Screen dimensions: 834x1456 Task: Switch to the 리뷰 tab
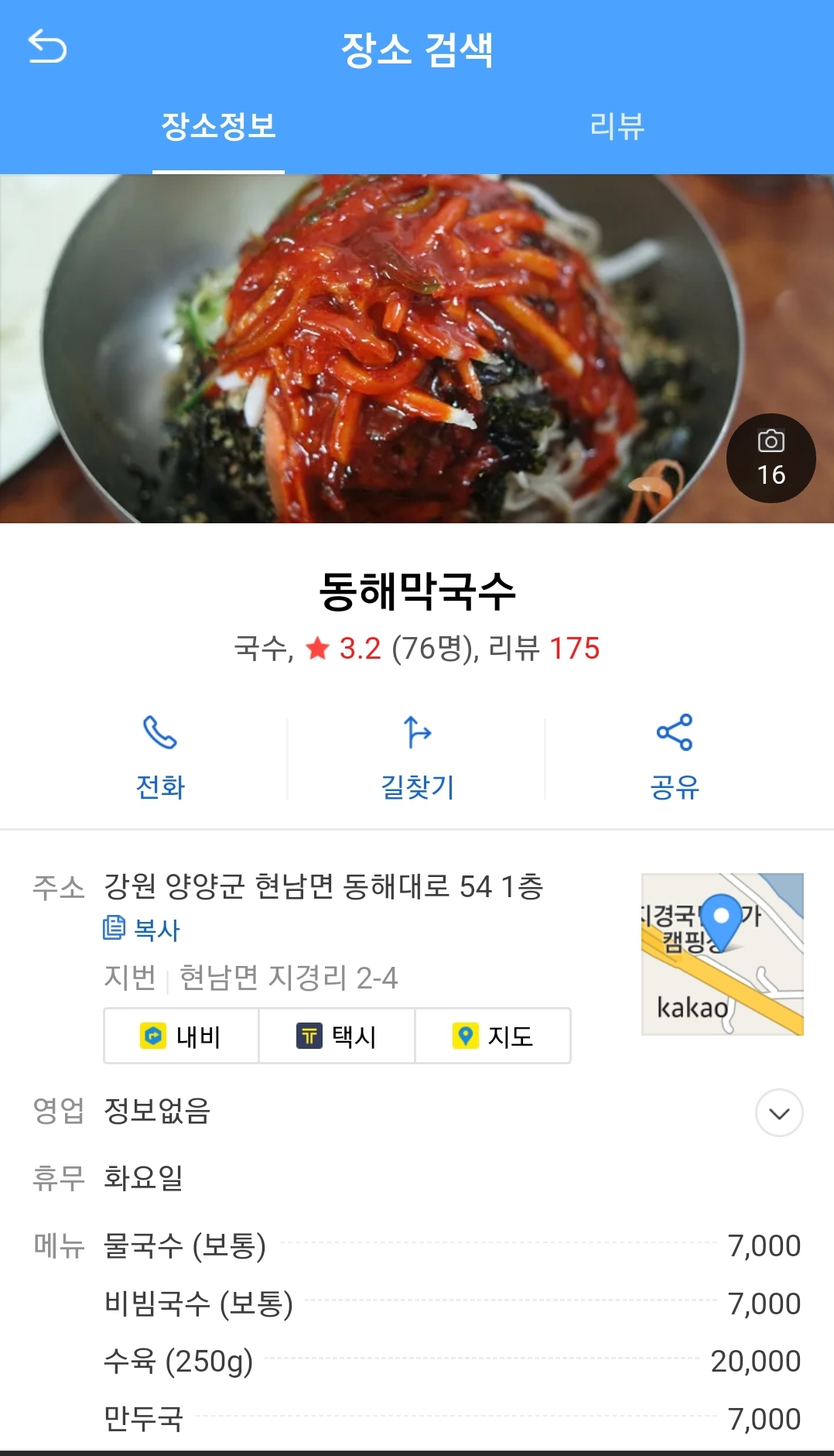(617, 126)
